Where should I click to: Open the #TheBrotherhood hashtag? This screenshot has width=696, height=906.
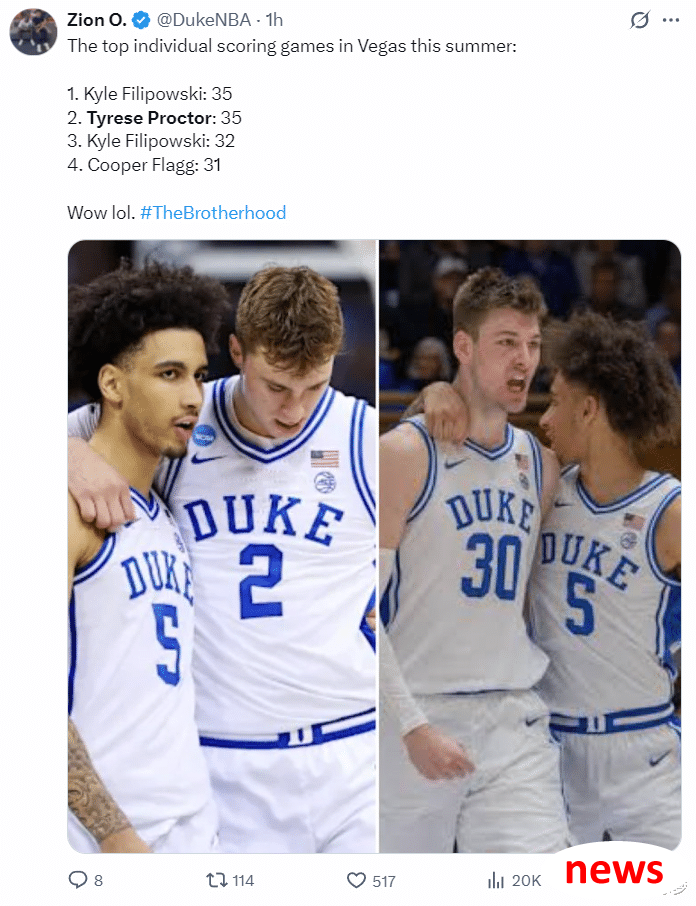pyautogui.click(x=213, y=212)
